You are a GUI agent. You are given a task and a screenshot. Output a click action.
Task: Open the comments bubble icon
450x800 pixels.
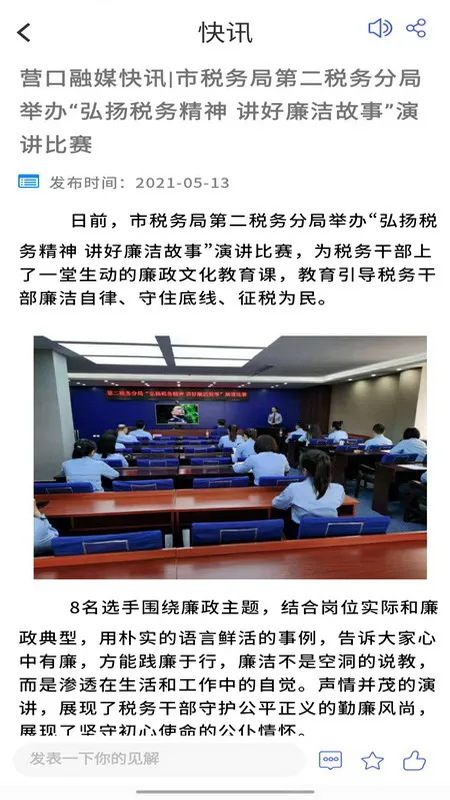click(331, 760)
